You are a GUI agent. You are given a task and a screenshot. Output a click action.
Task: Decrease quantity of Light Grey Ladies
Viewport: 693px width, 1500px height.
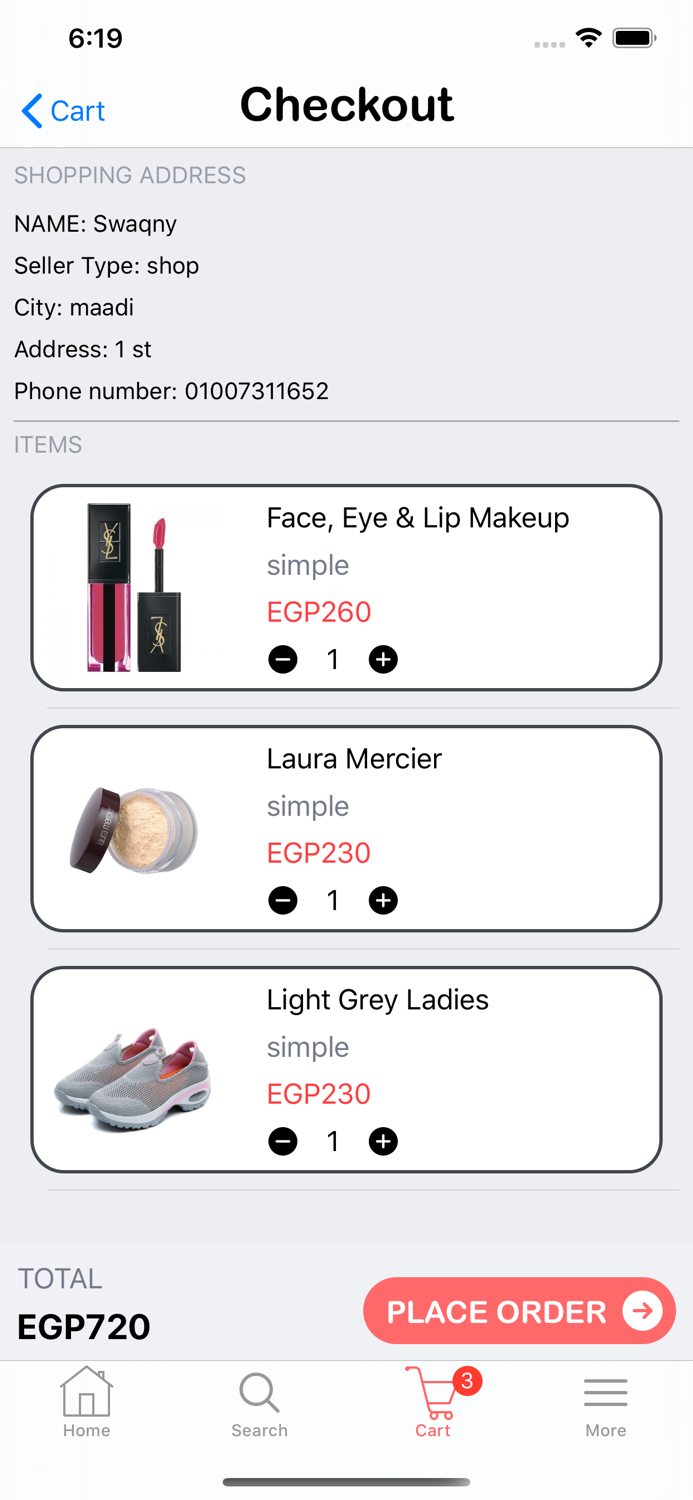click(x=283, y=1142)
